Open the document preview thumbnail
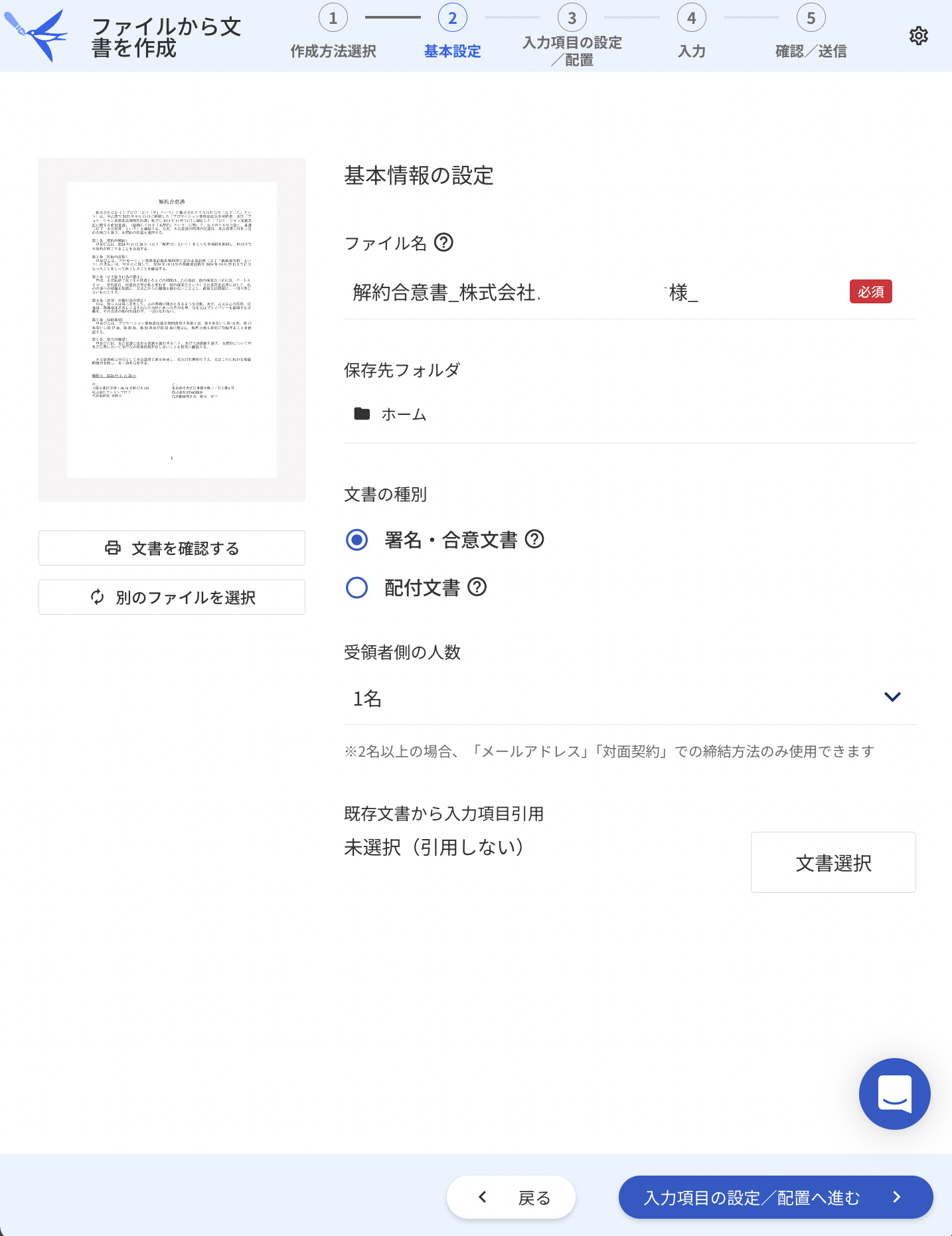952x1236 pixels. (172, 330)
